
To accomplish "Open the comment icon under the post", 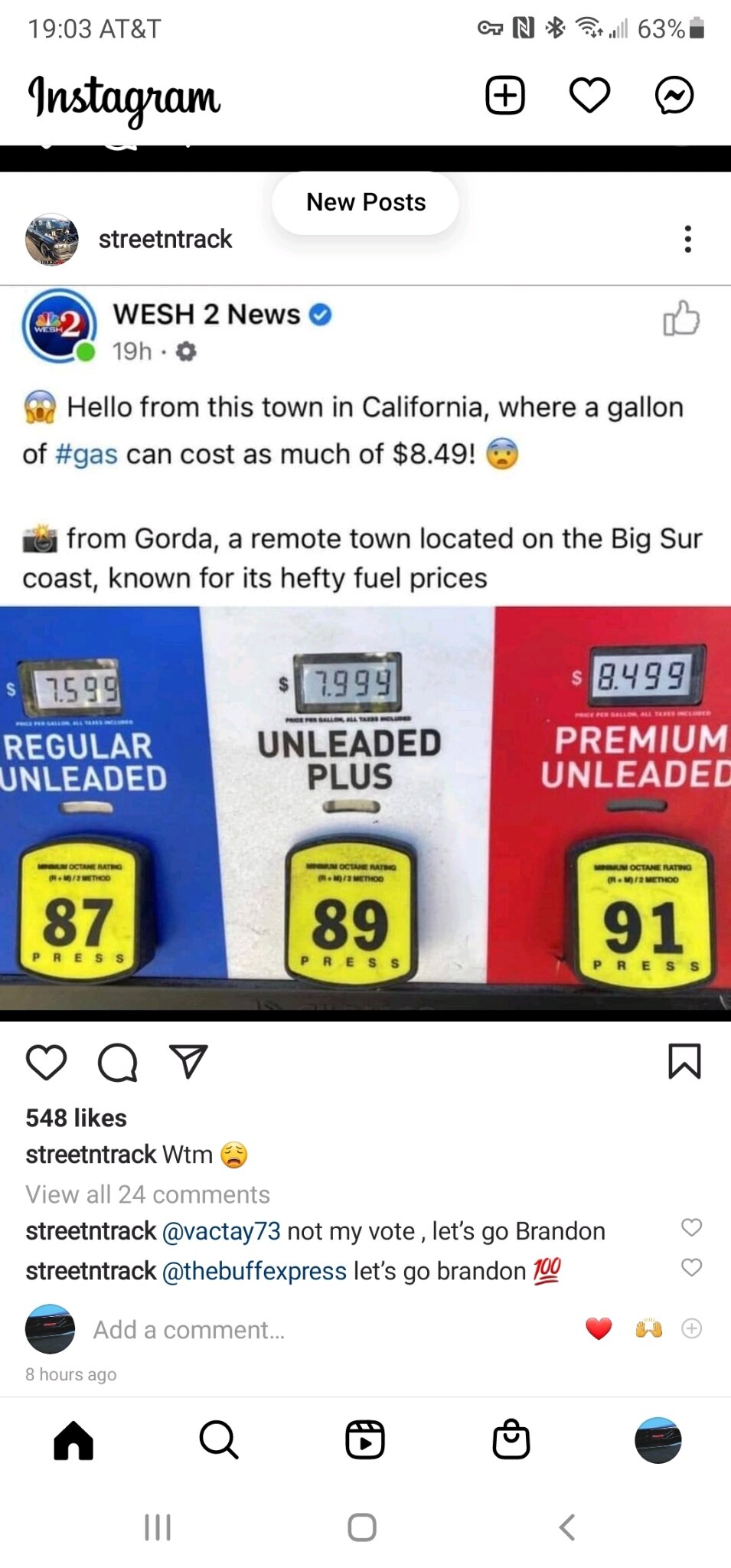I will click(x=117, y=1062).
